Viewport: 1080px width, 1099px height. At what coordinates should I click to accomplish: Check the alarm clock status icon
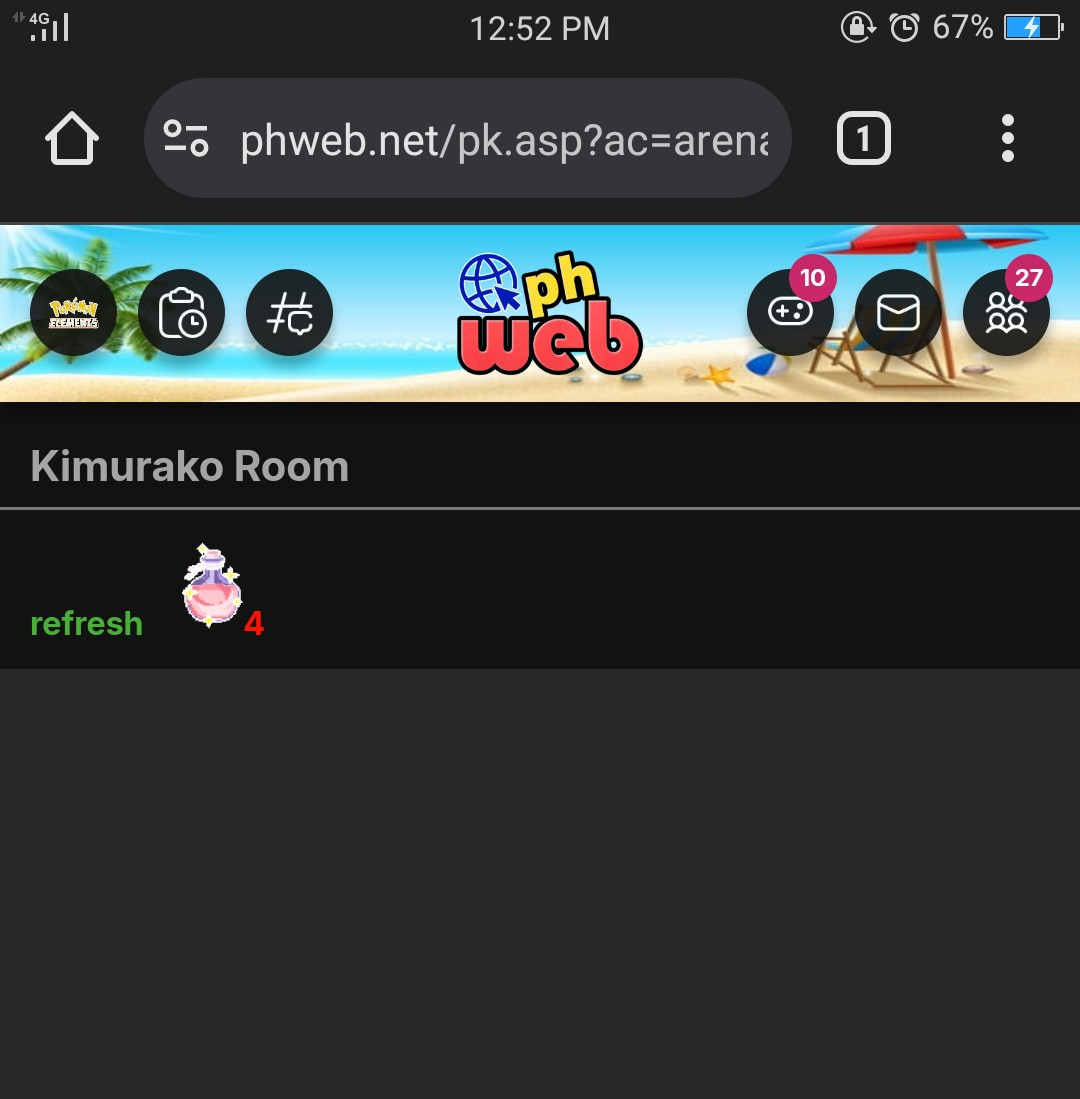(905, 28)
